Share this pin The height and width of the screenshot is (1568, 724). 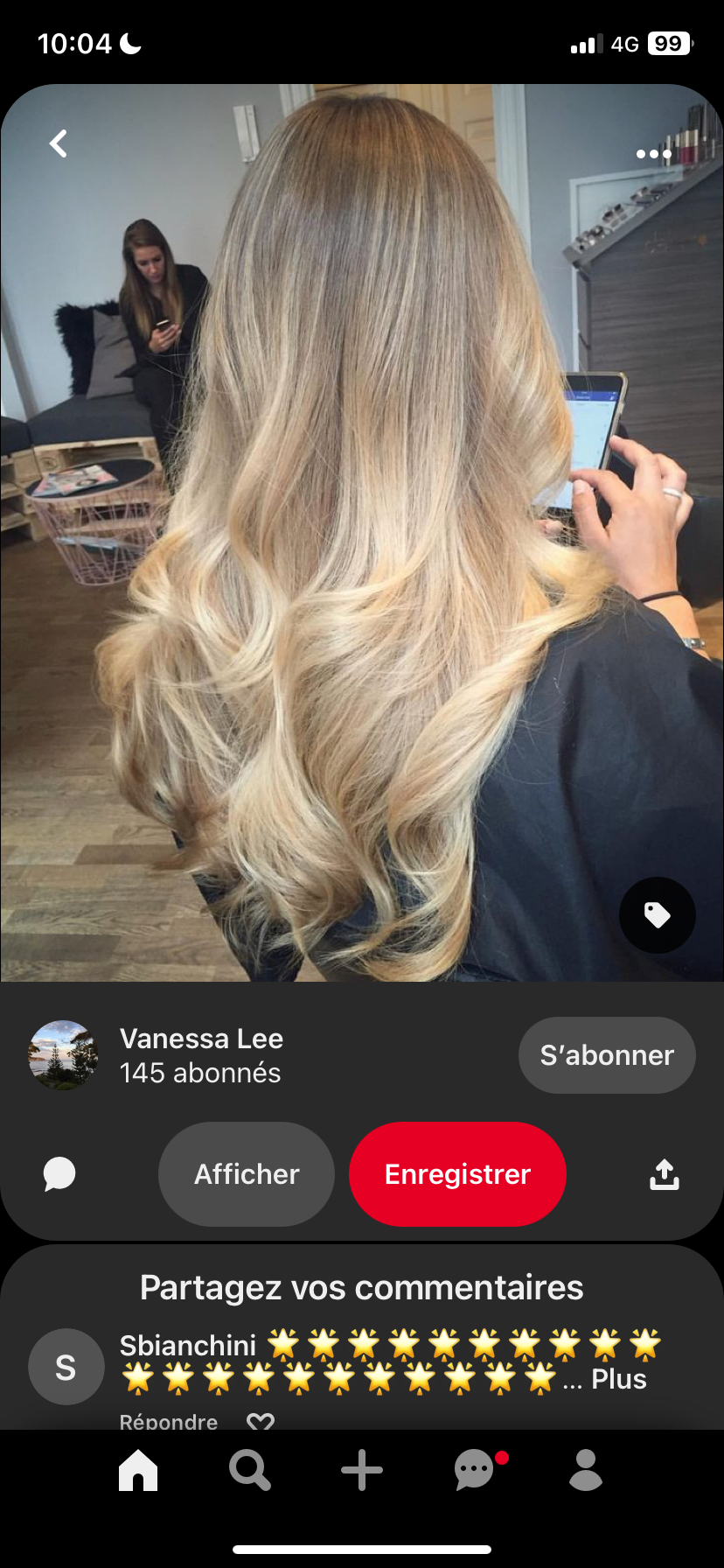point(665,1174)
